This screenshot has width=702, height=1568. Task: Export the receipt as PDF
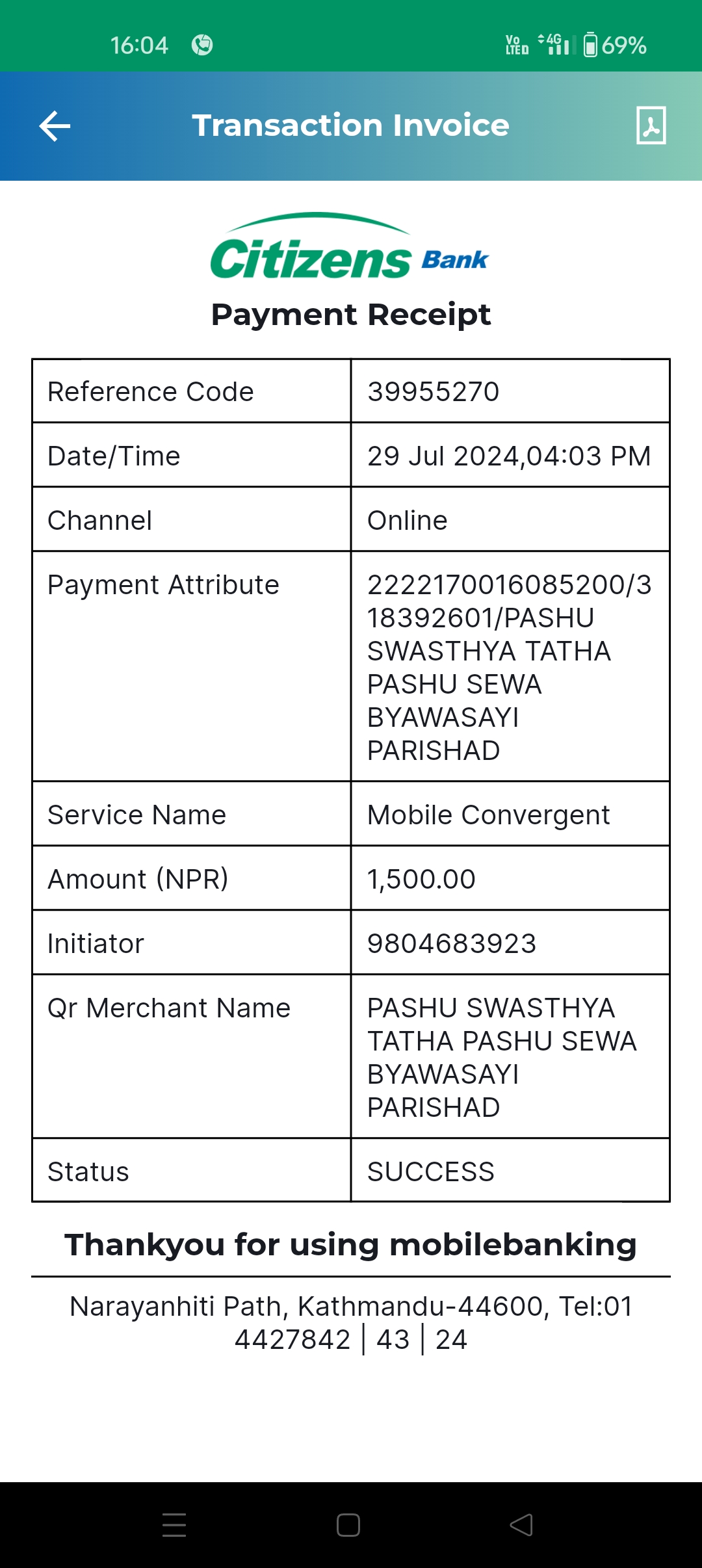(x=651, y=125)
